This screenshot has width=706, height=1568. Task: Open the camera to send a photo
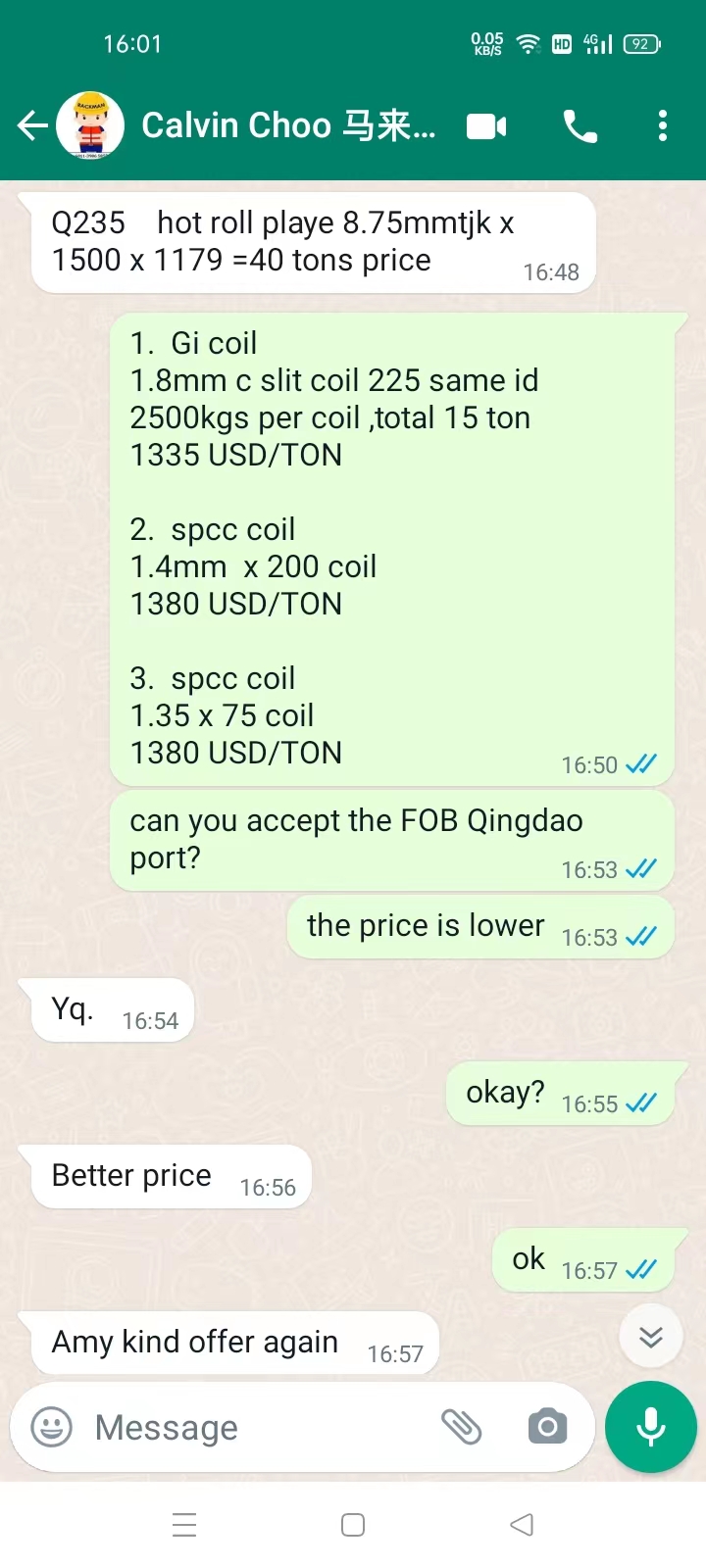pyautogui.click(x=547, y=1427)
